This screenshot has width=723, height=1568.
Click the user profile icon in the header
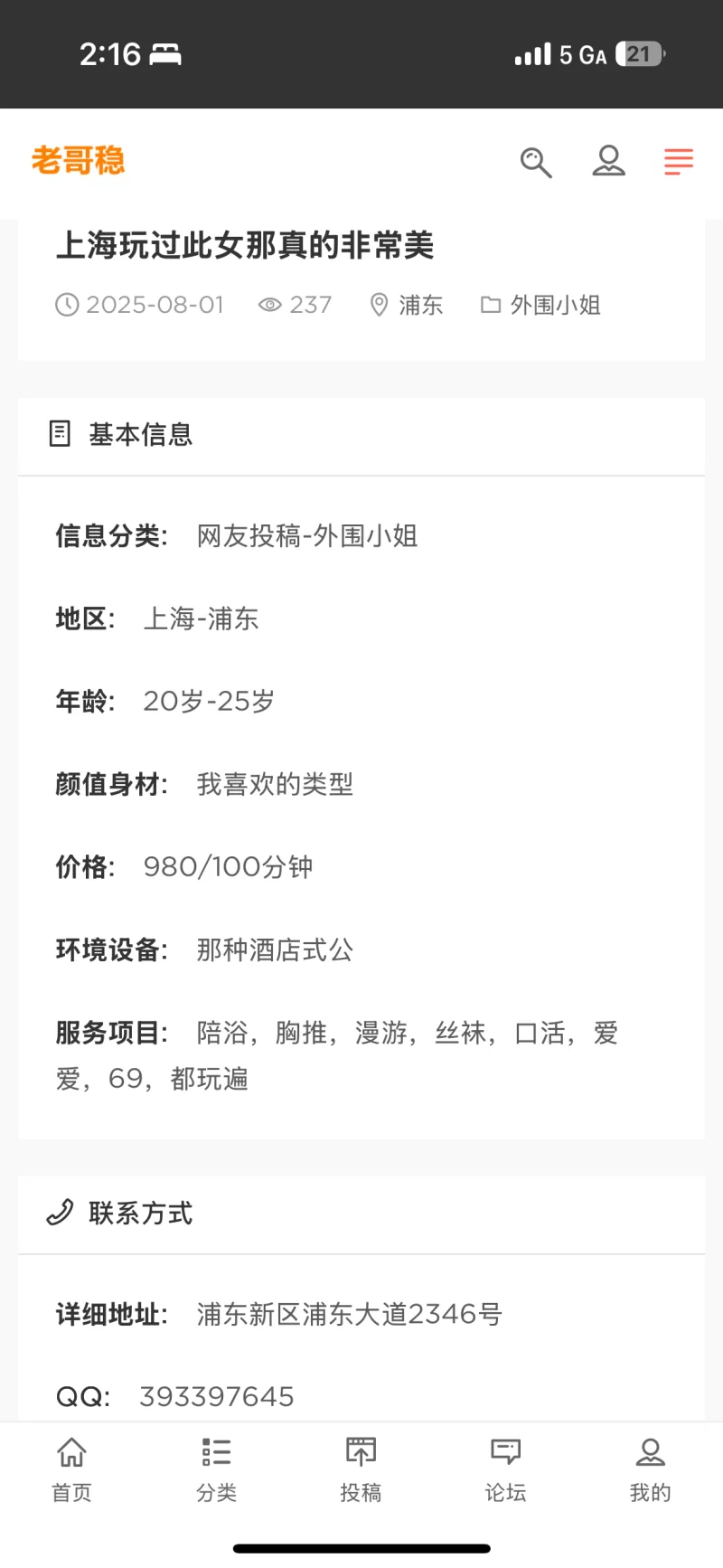coord(608,163)
